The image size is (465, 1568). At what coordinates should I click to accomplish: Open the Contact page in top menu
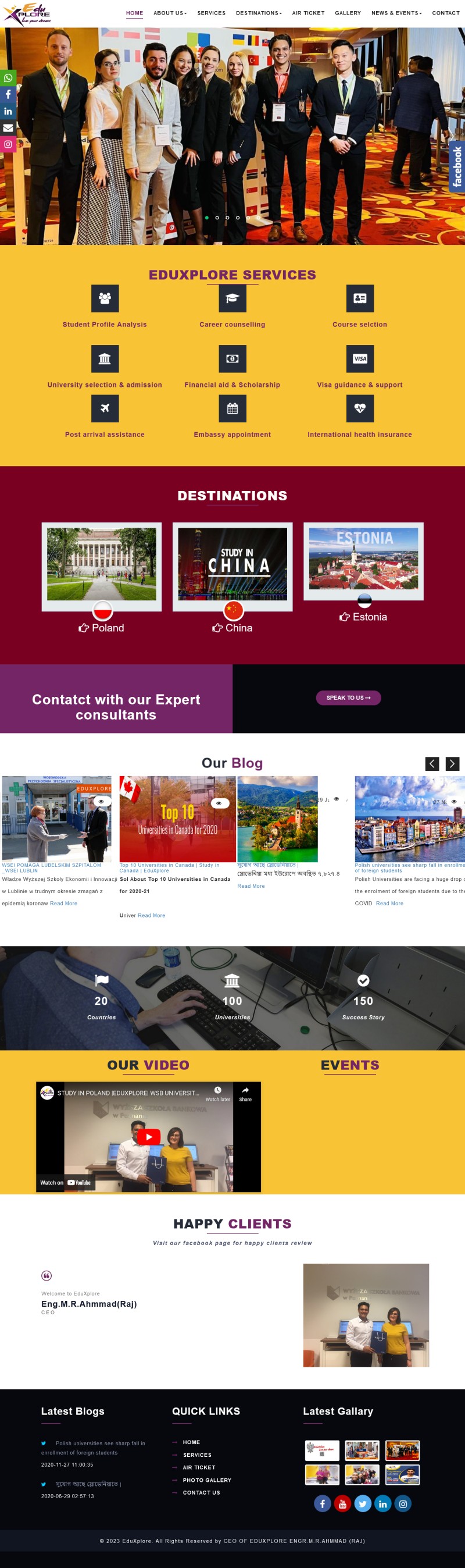coord(446,13)
